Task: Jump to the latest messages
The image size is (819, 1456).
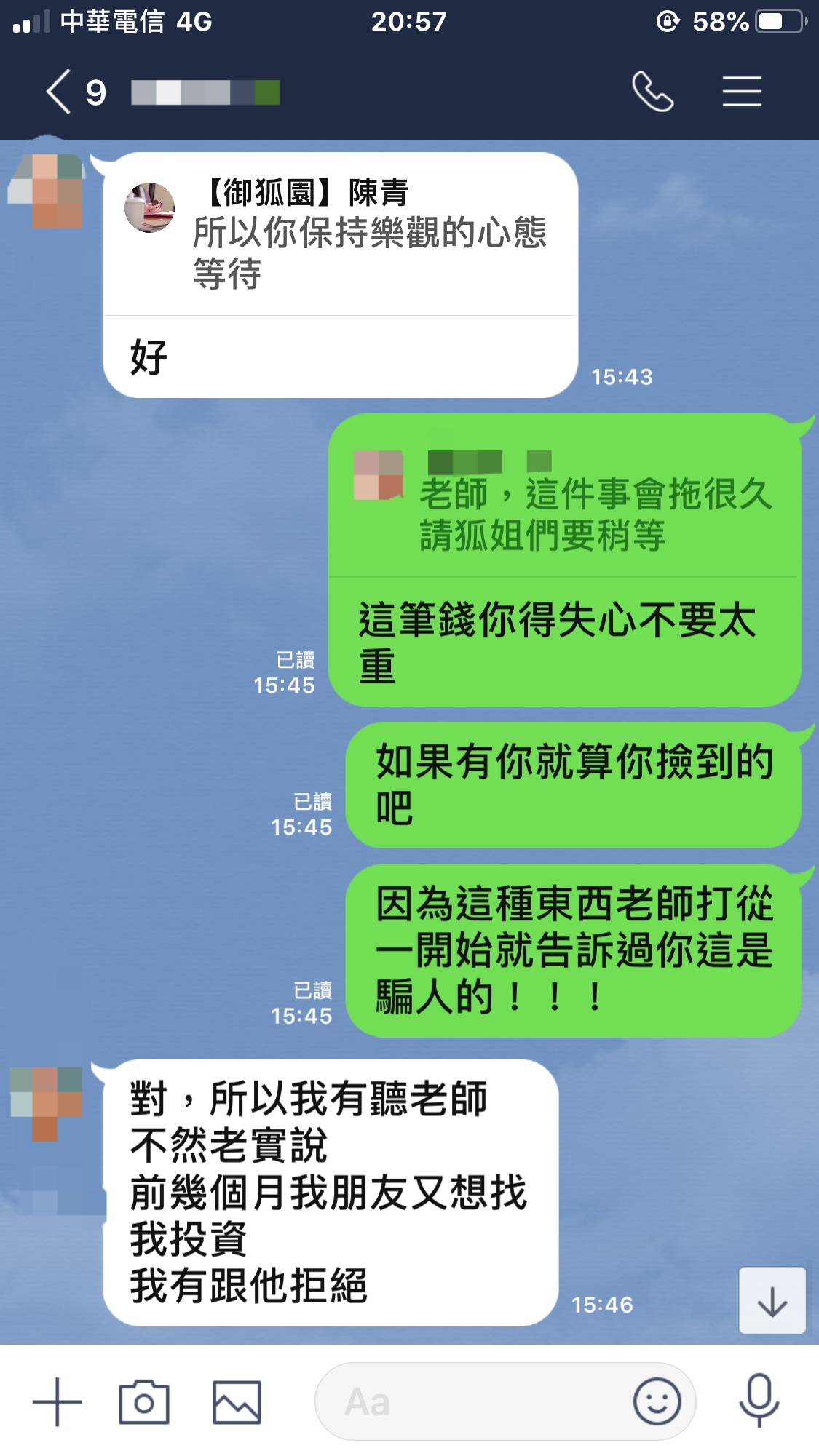Action: (x=772, y=1301)
